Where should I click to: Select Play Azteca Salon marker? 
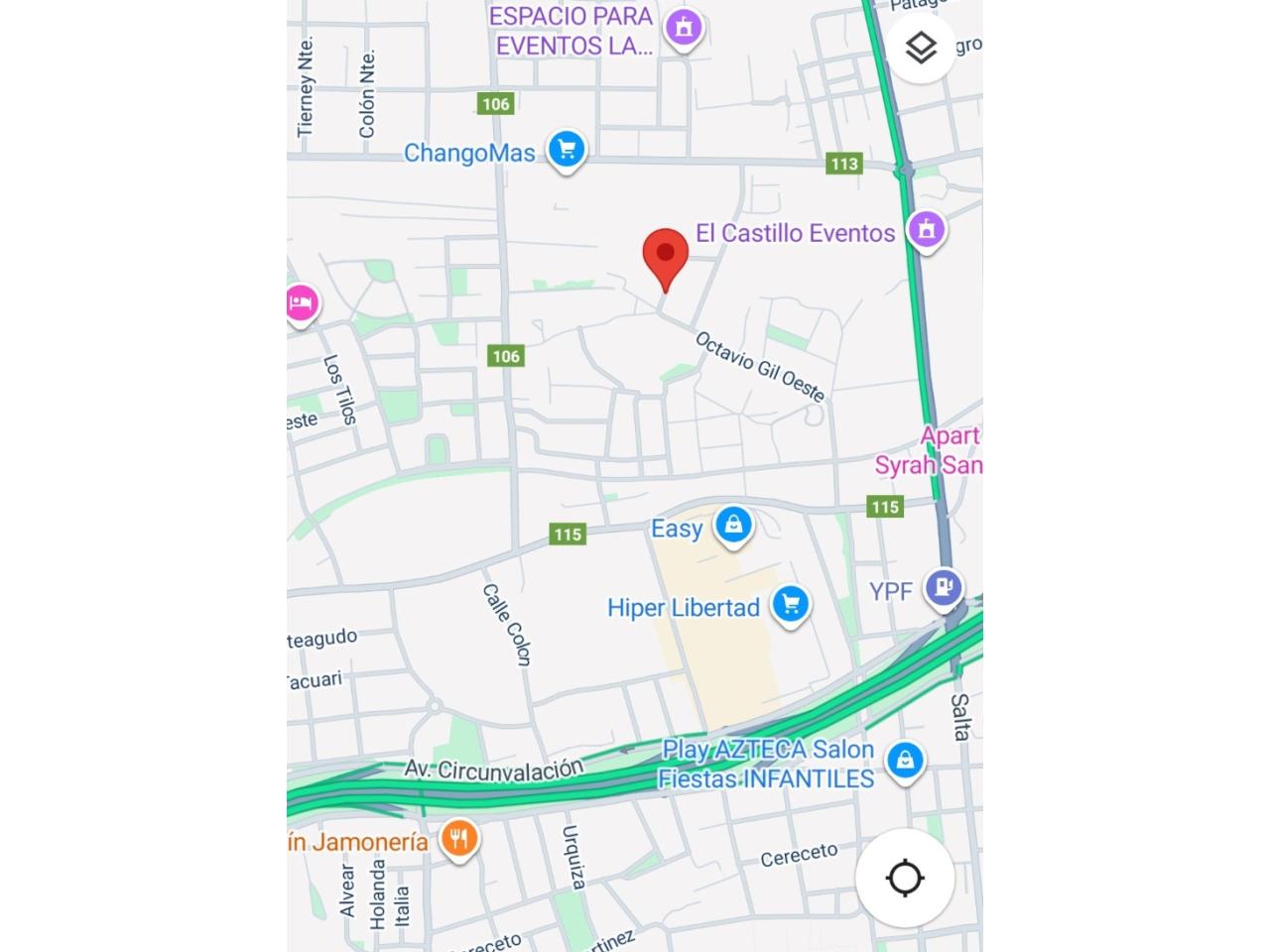click(904, 762)
